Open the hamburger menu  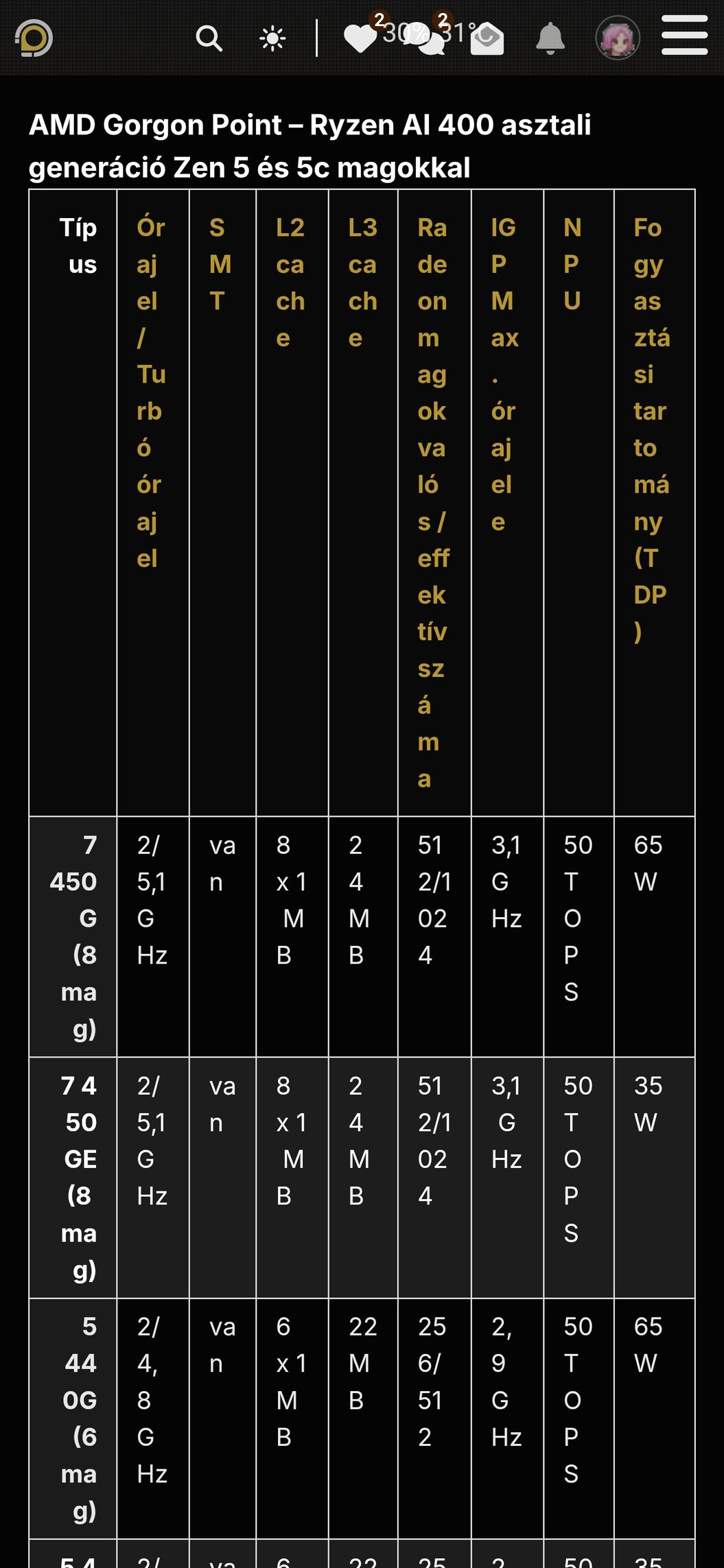(684, 36)
